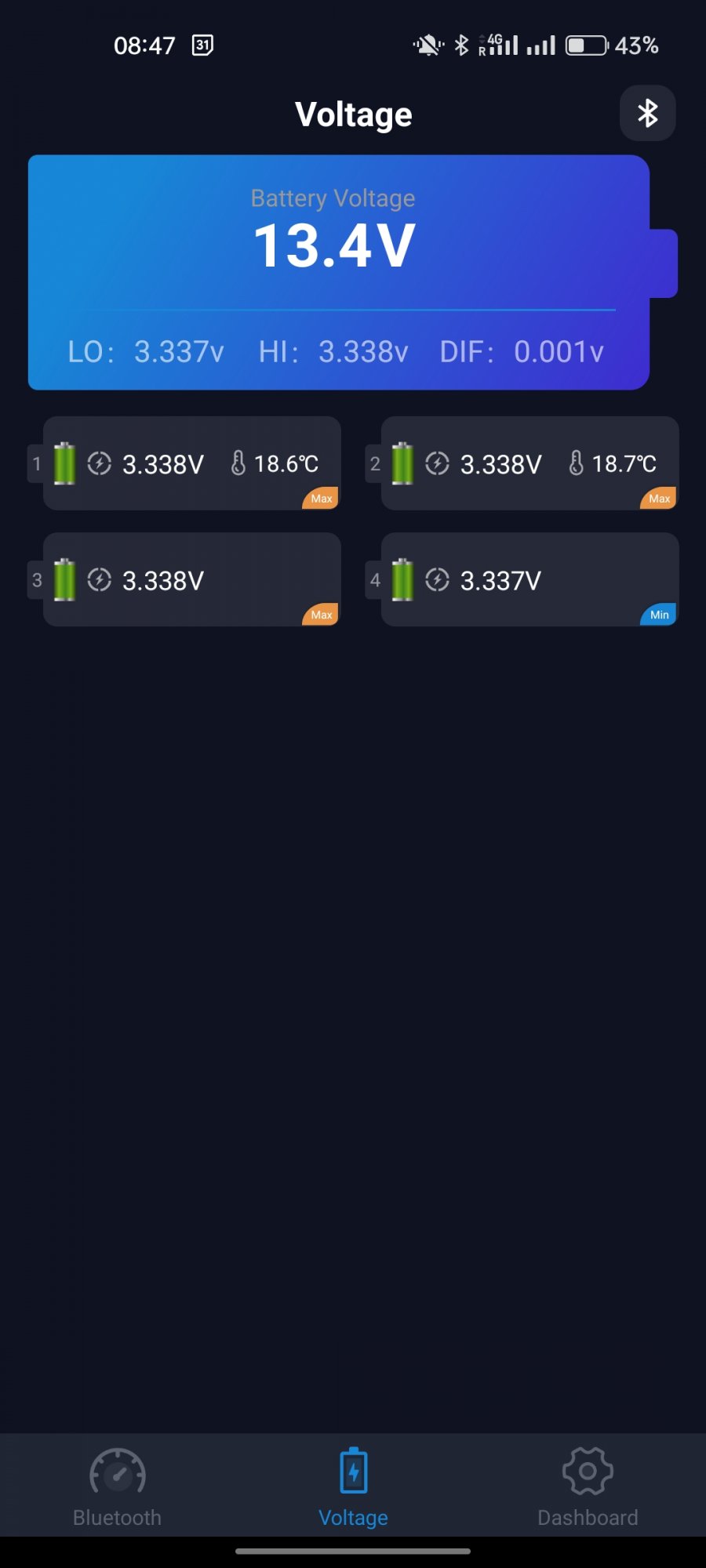Image resolution: width=706 pixels, height=1568 pixels.
Task: Tap the Bluetooth icon button beside Voltage title
Action: [x=647, y=114]
